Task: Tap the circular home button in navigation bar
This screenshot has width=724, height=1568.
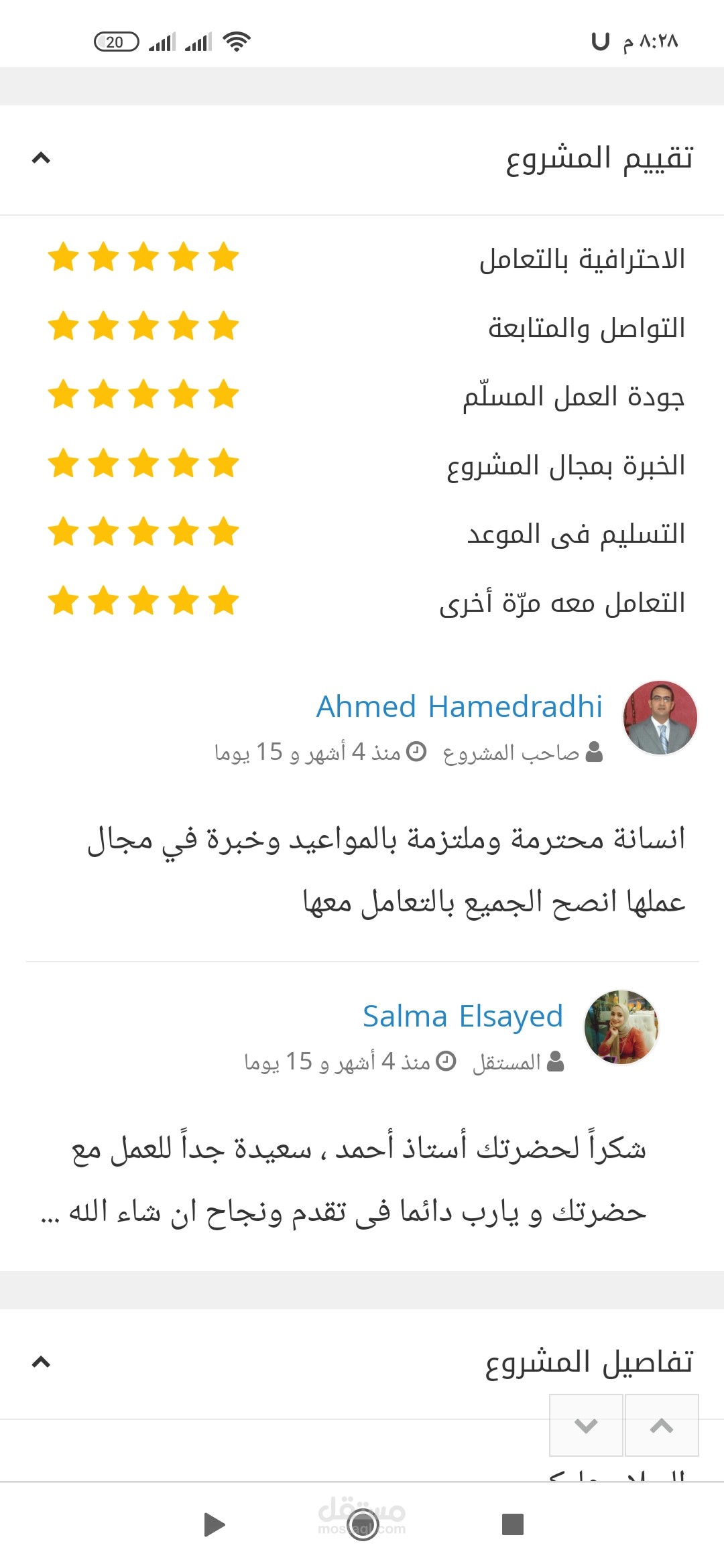Action: [x=363, y=1525]
